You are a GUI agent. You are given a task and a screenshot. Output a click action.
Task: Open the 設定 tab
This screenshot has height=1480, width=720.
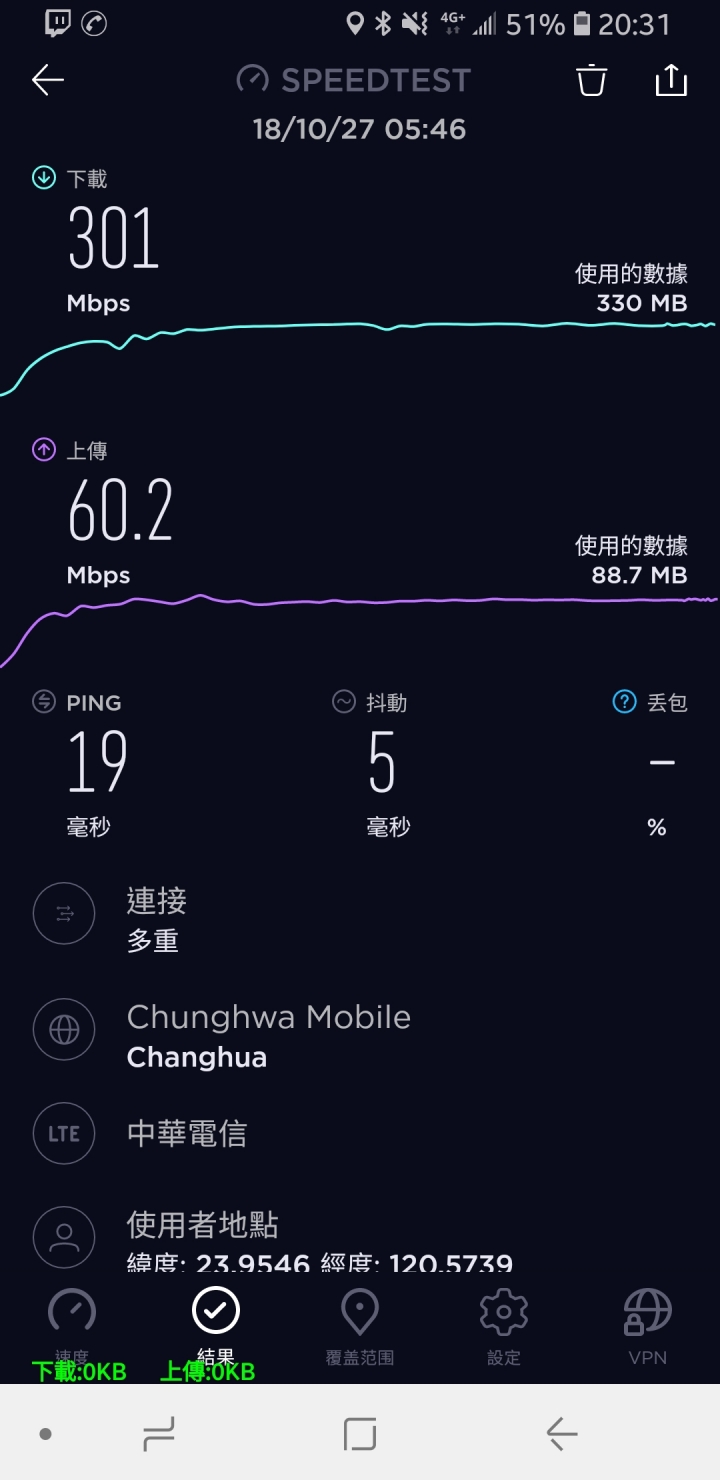[504, 1327]
